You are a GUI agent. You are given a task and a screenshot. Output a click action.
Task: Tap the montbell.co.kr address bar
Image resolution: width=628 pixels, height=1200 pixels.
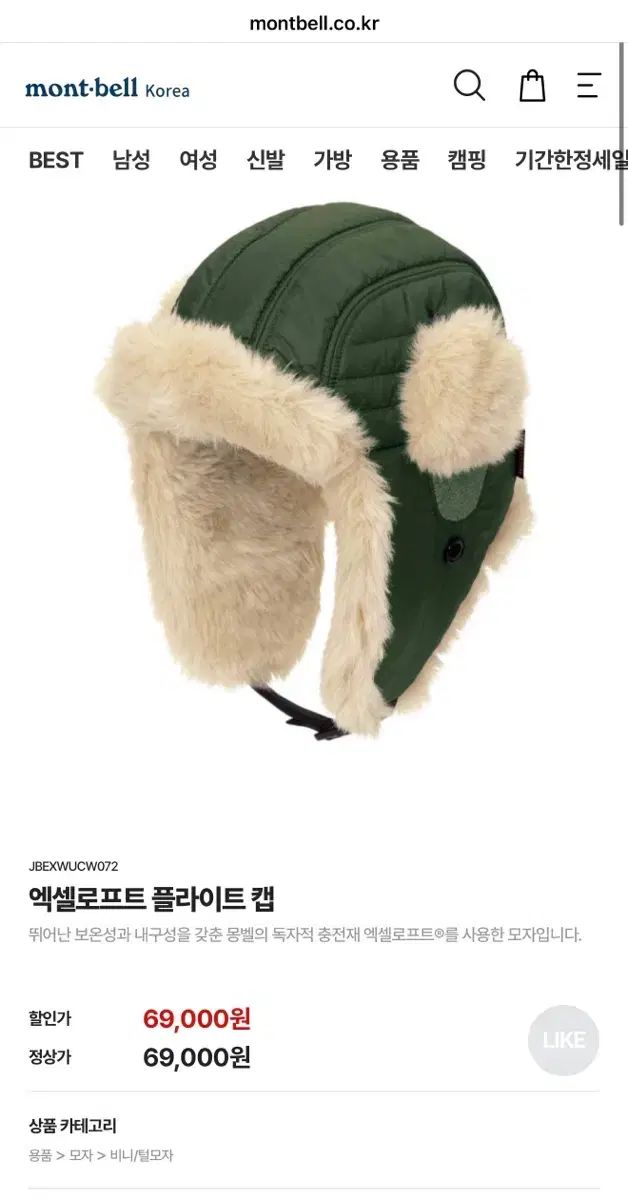tap(314, 23)
